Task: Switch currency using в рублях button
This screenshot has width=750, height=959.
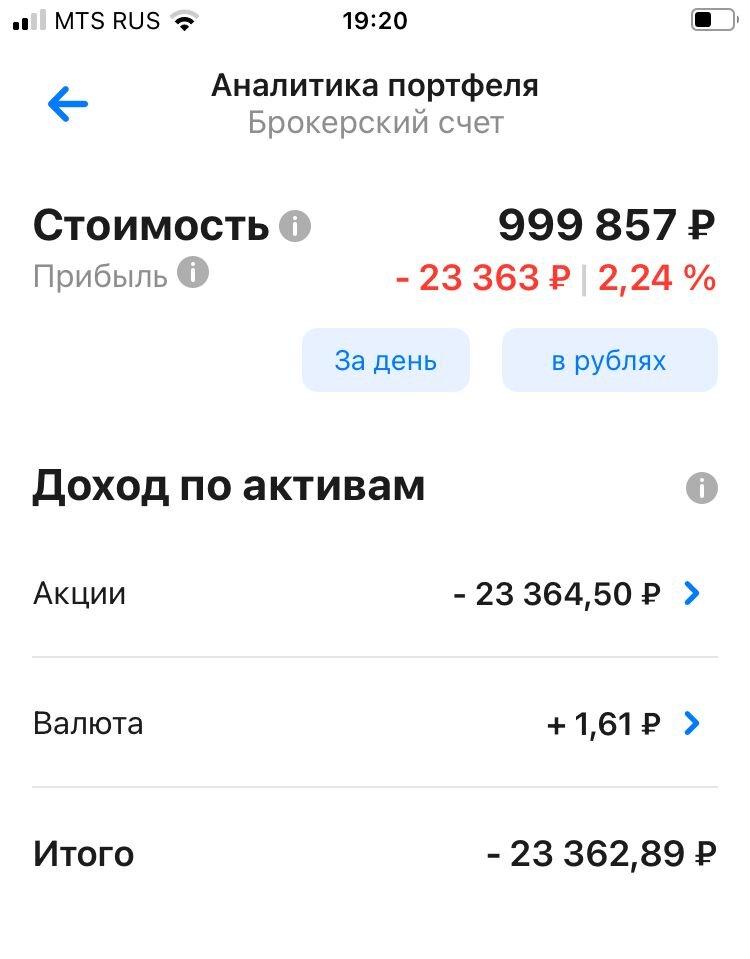Action: click(x=609, y=360)
